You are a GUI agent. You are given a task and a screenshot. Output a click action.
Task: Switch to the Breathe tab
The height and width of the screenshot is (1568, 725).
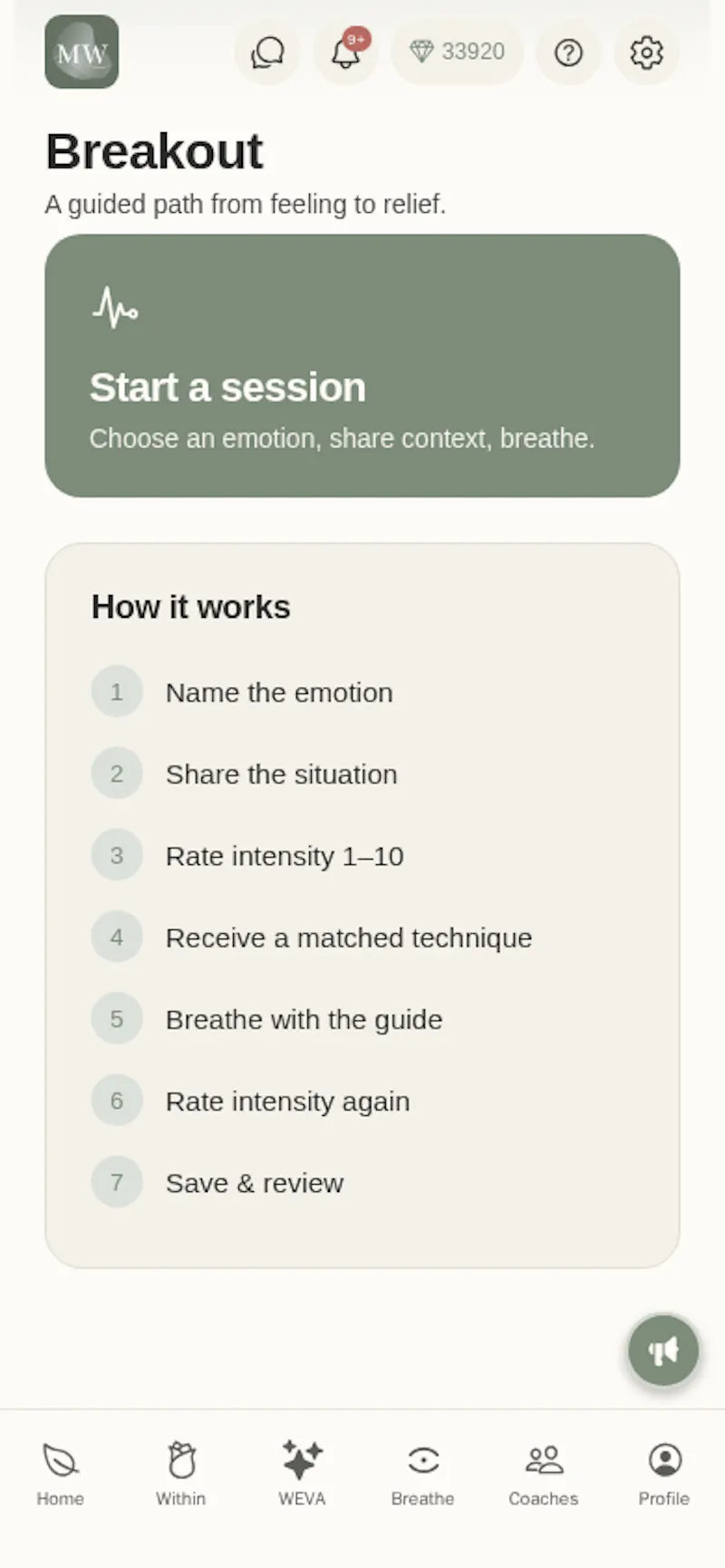tap(423, 1474)
